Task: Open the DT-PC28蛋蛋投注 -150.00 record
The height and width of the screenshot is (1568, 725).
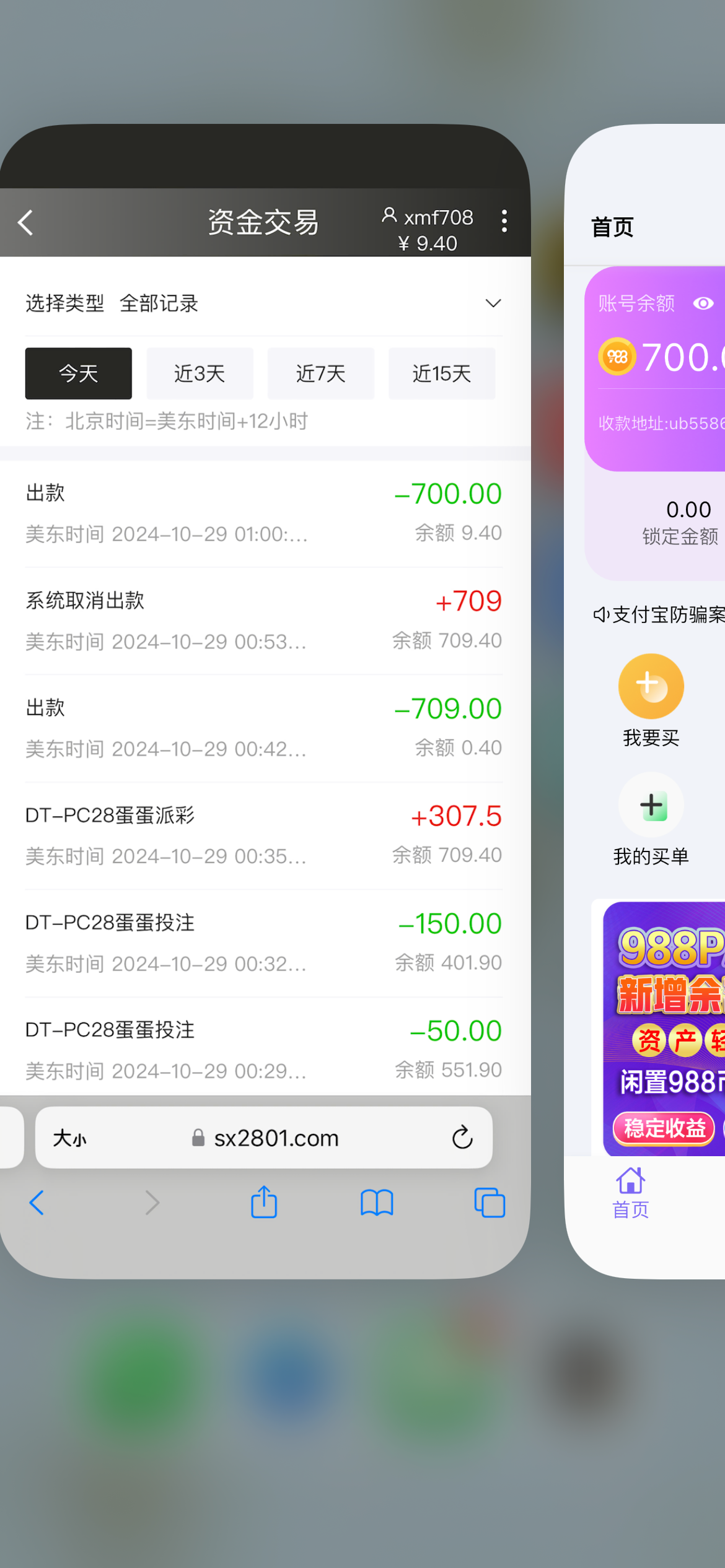Action: [263, 943]
